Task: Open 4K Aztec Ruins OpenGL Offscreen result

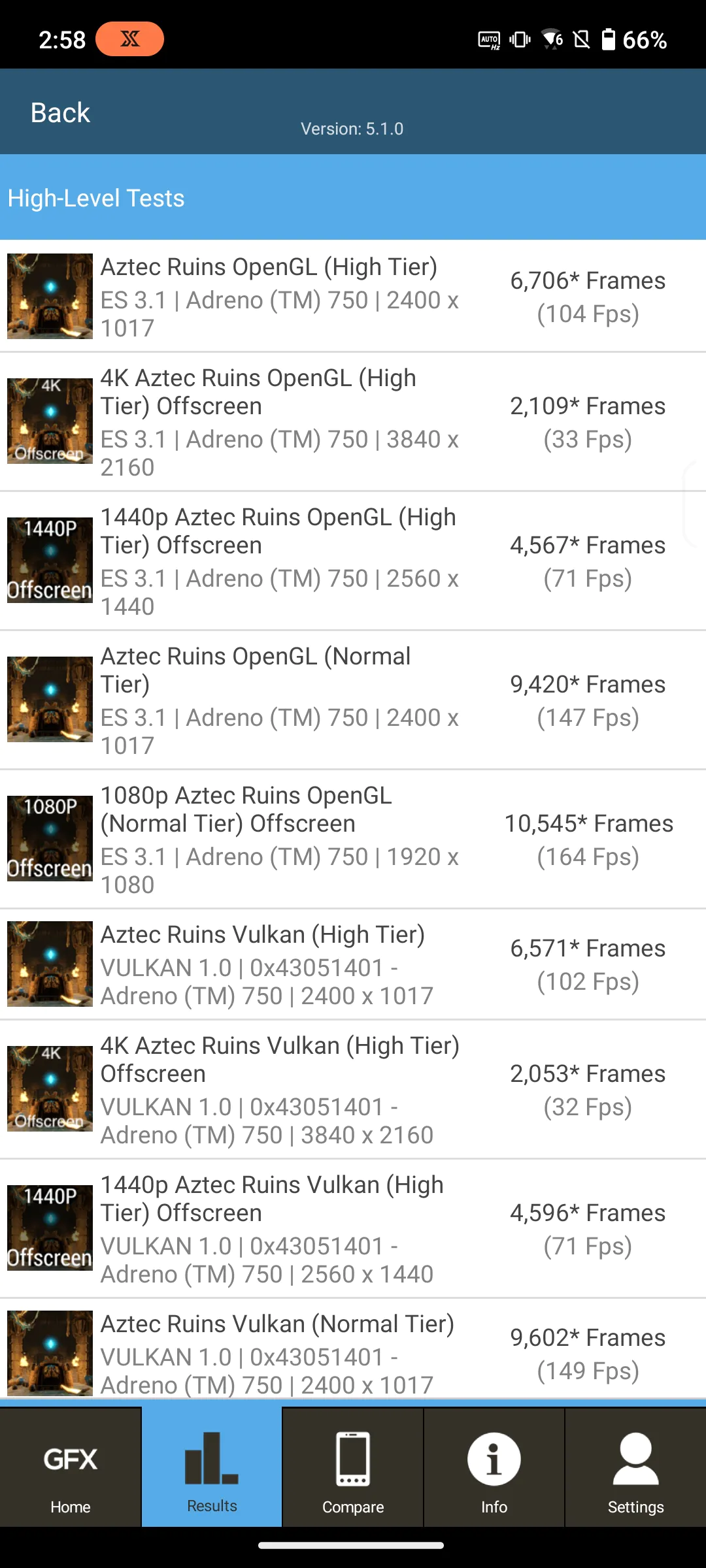Action: click(353, 421)
